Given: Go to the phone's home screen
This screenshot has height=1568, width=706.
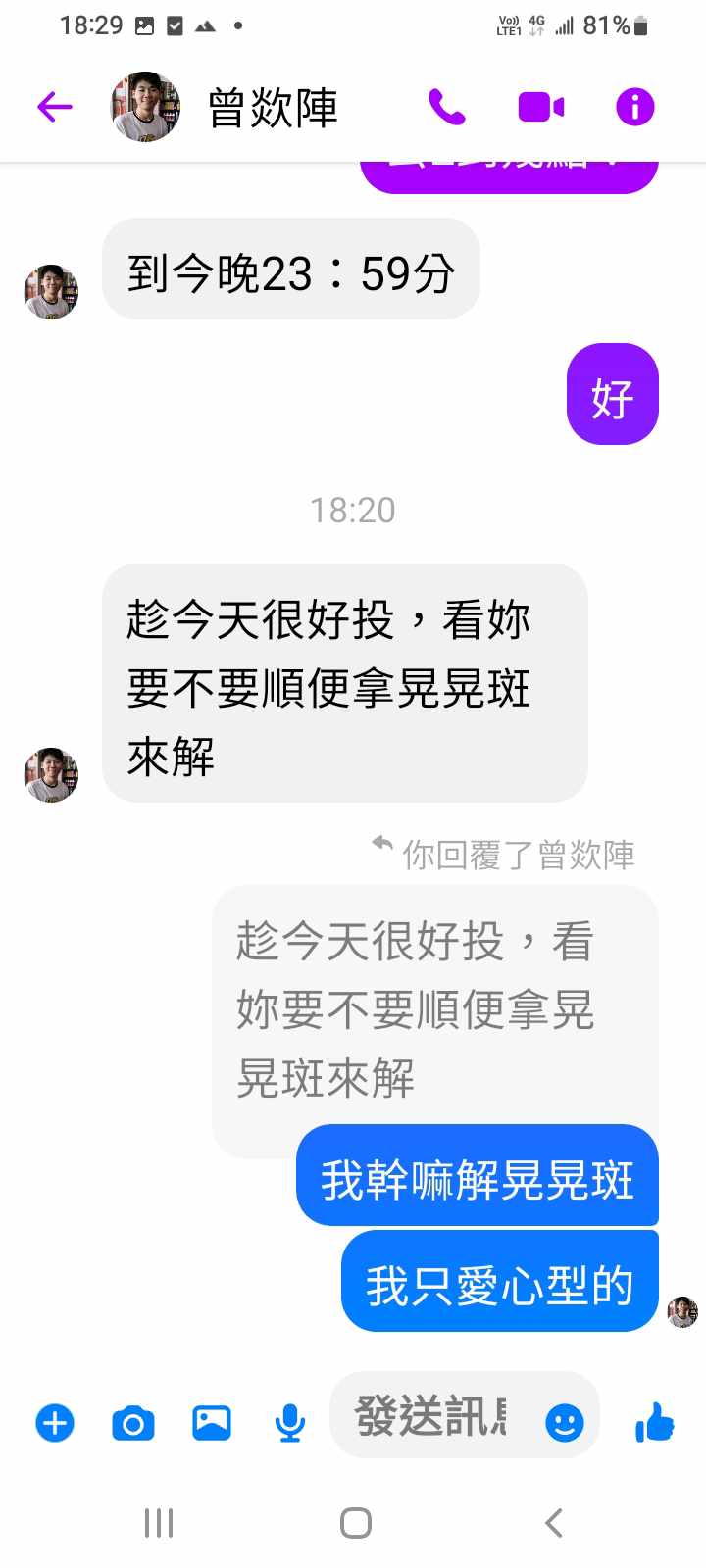Looking at the screenshot, I should tap(355, 1523).
